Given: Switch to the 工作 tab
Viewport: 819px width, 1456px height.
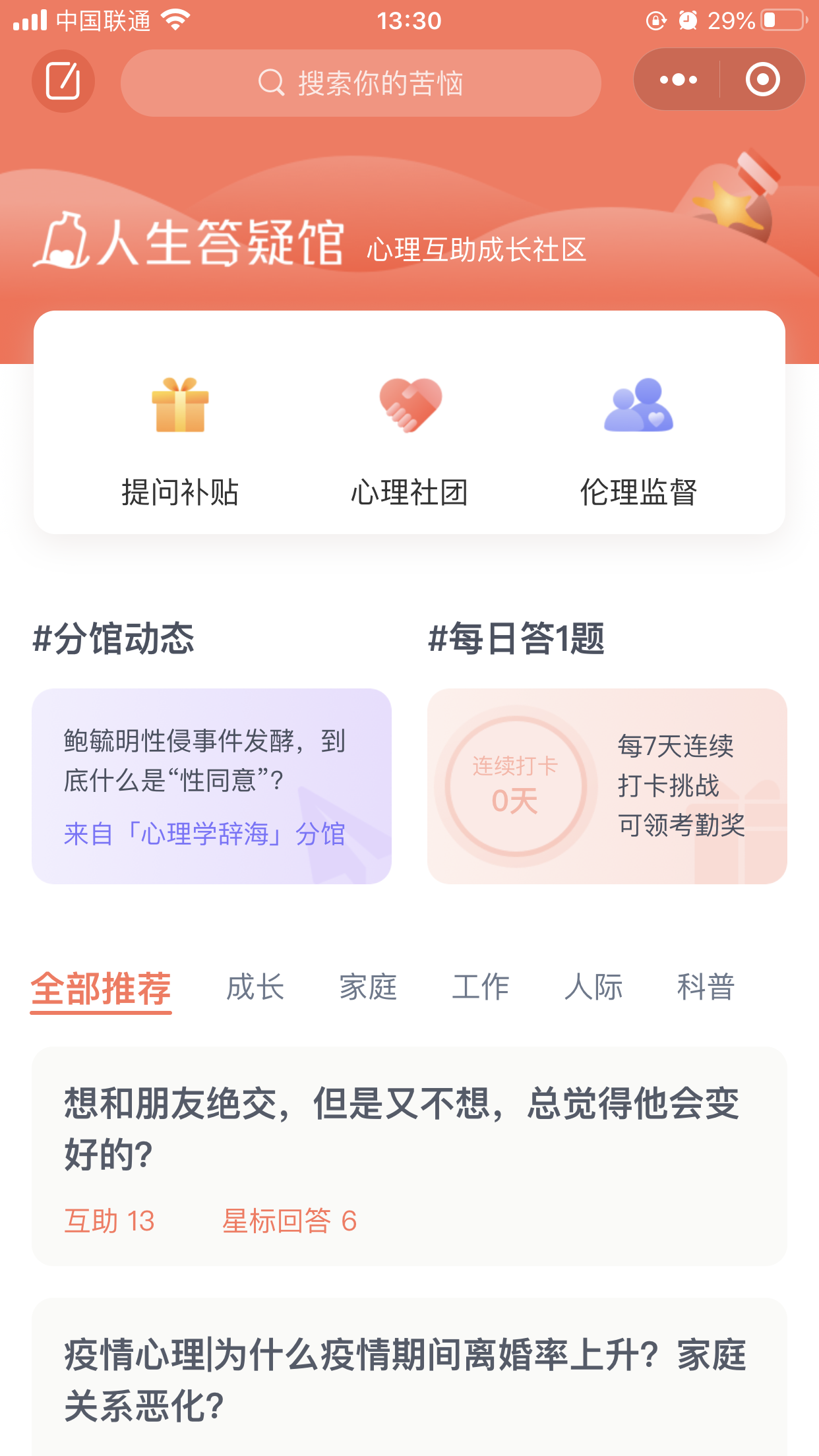Looking at the screenshot, I should (x=481, y=987).
